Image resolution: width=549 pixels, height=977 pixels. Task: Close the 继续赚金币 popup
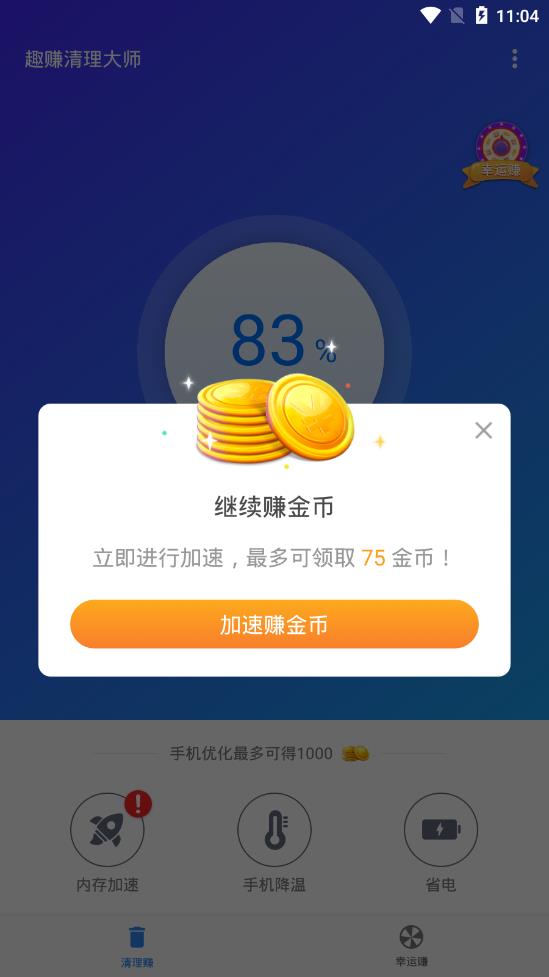[484, 431]
